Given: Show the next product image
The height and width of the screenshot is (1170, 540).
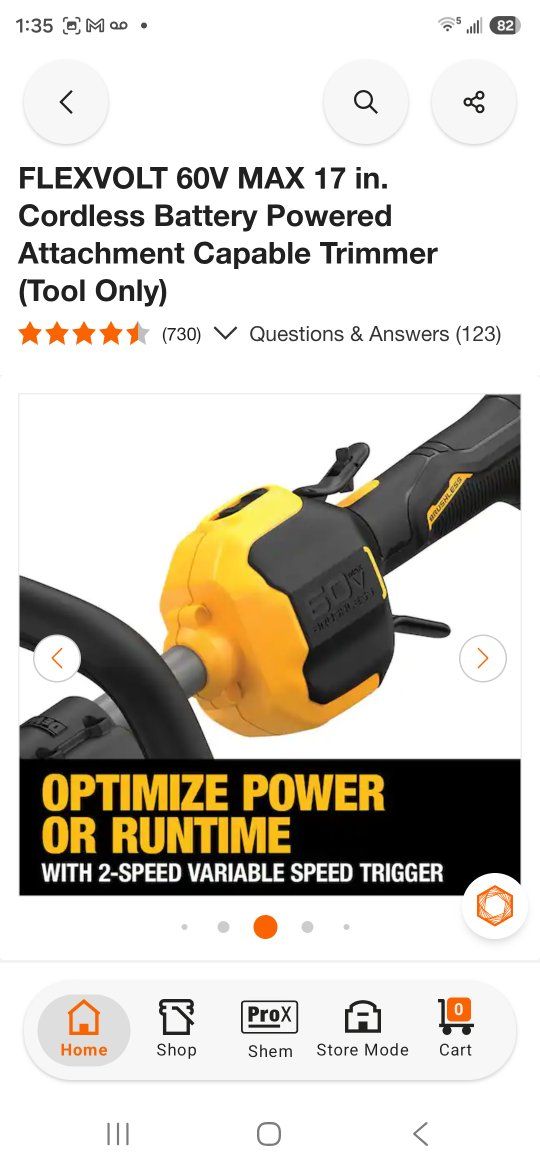Looking at the screenshot, I should [483, 658].
